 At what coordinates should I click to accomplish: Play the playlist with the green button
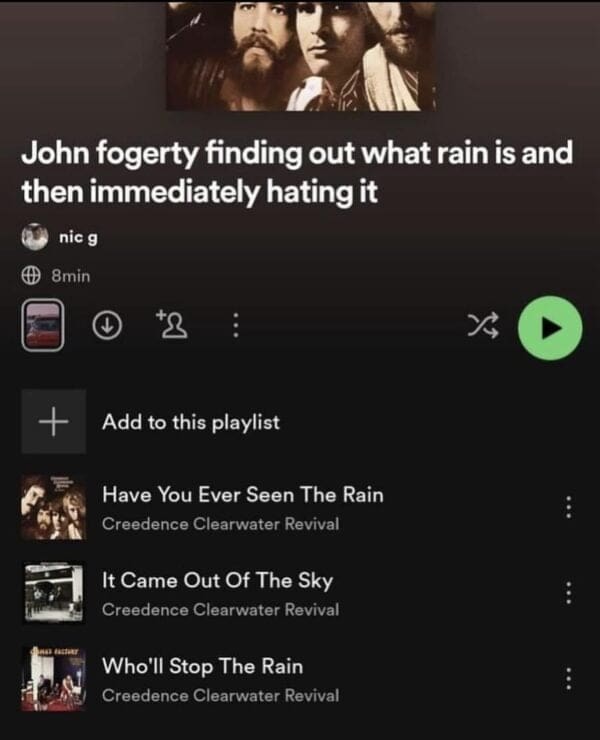(549, 326)
